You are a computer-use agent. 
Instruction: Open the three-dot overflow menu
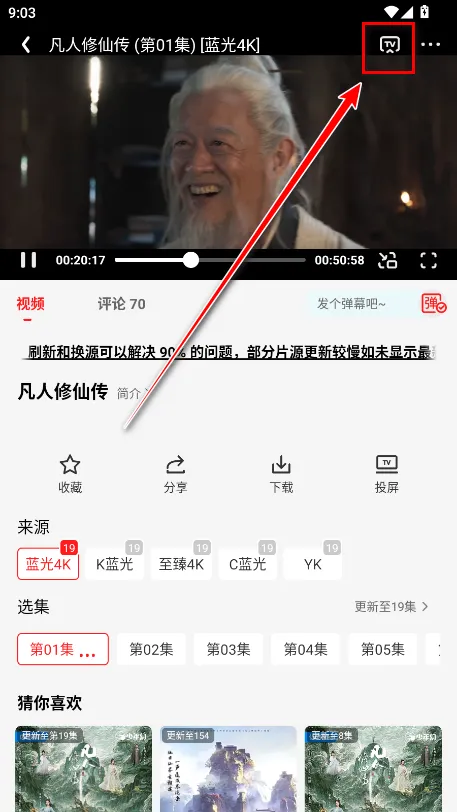click(x=430, y=45)
